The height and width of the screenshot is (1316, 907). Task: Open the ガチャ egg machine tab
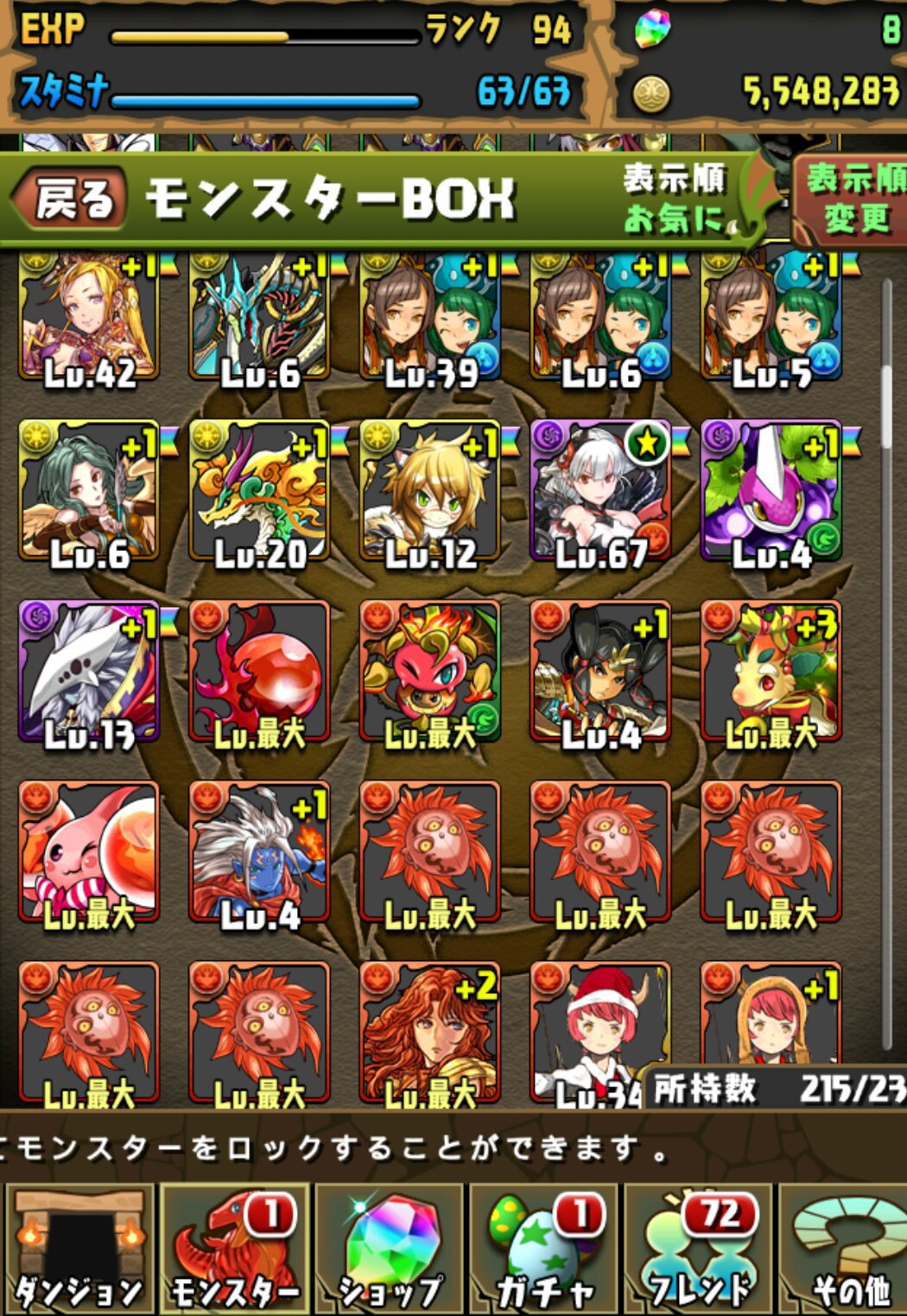point(544,1250)
